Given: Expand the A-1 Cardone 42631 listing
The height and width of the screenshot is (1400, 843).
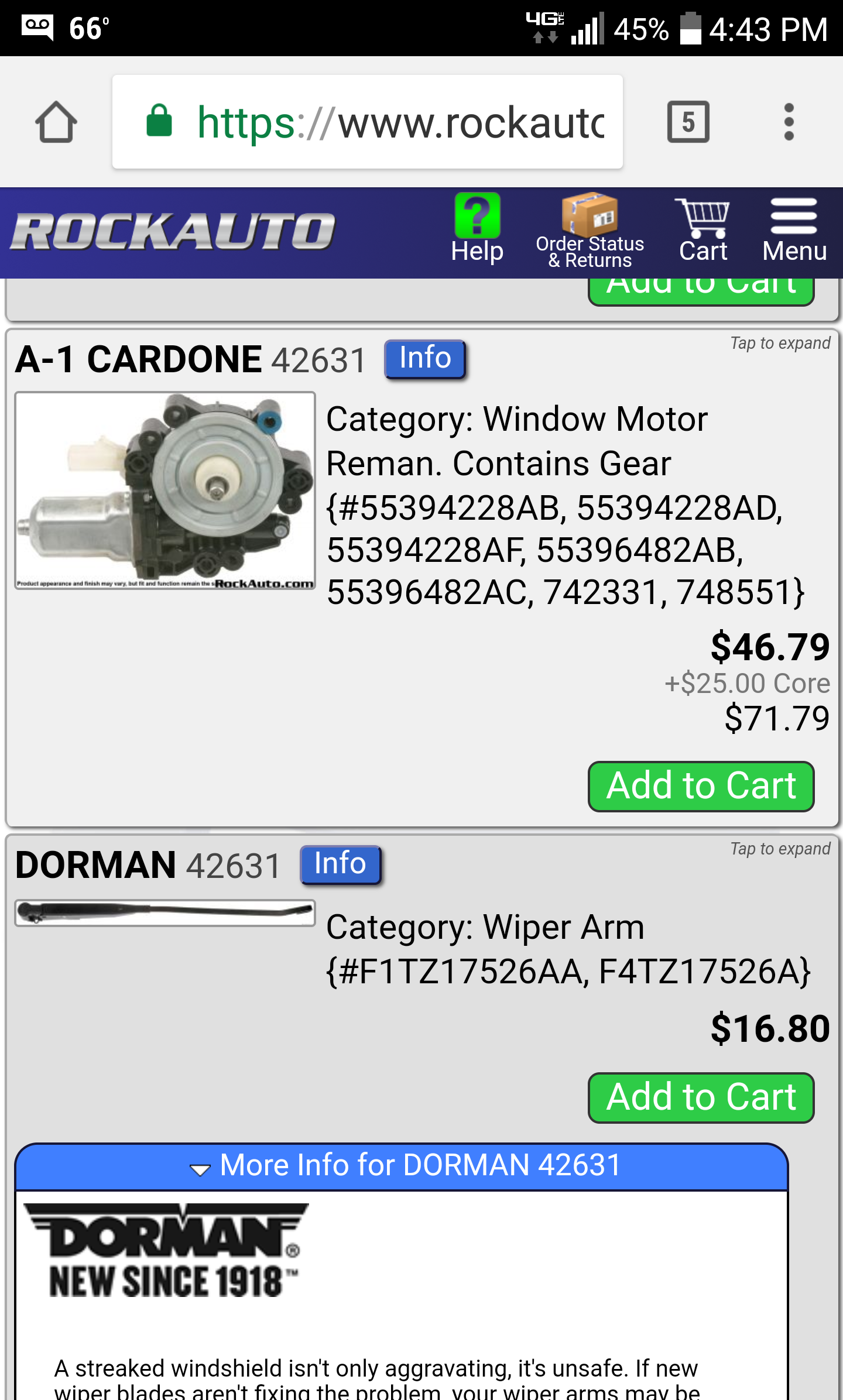Looking at the screenshot, I should coord(780,343).
